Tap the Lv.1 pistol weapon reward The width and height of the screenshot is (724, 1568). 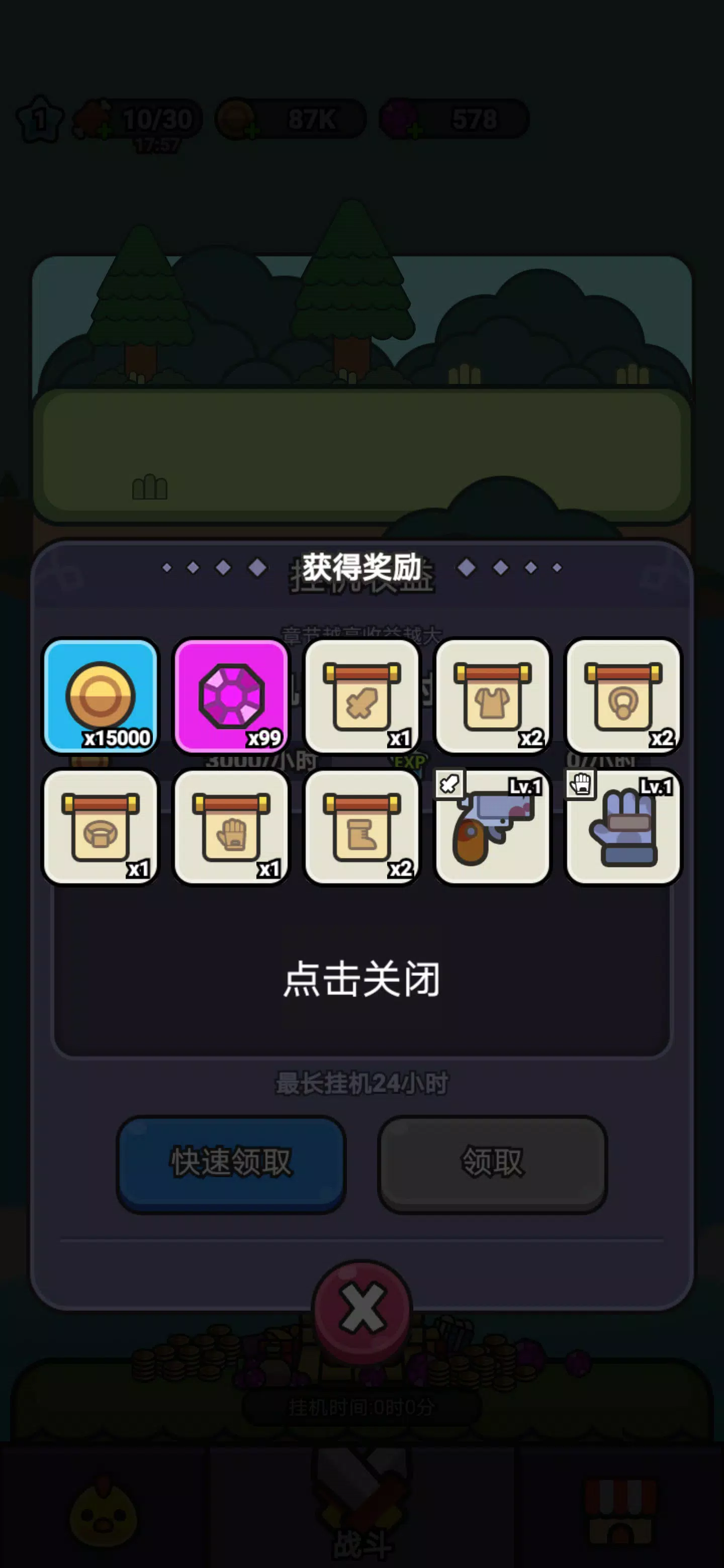click(493, 827)
